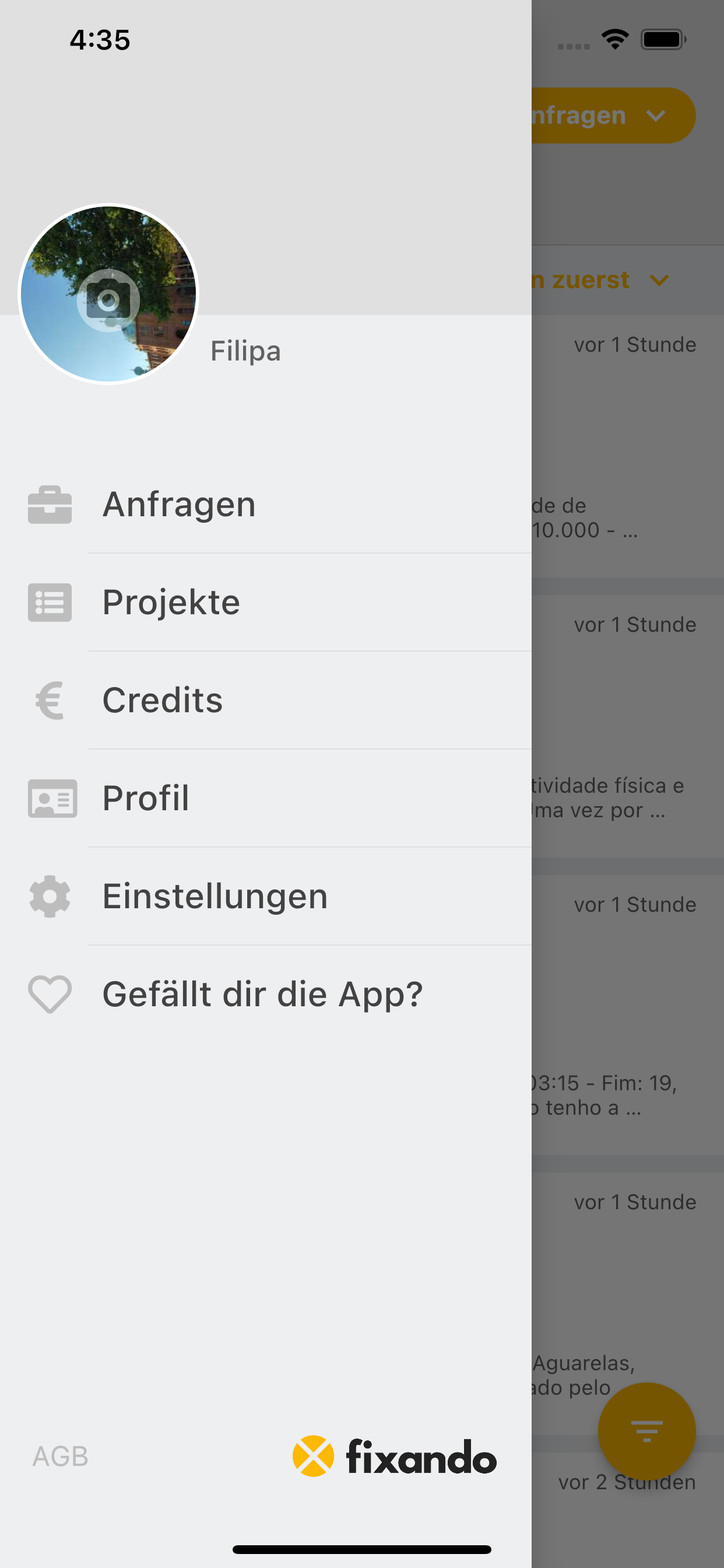Viewport: 724px width, 1568px height.
Task: Go to Projekte
Action: click(266, 603)
